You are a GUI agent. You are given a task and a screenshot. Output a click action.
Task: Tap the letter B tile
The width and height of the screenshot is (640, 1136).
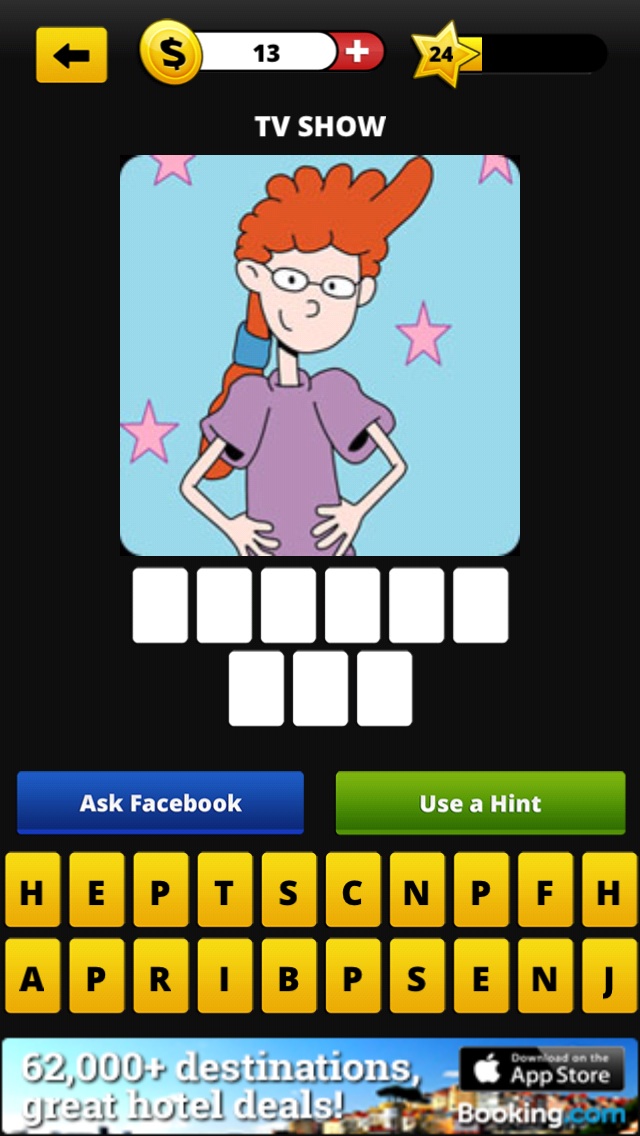point(288,977)
